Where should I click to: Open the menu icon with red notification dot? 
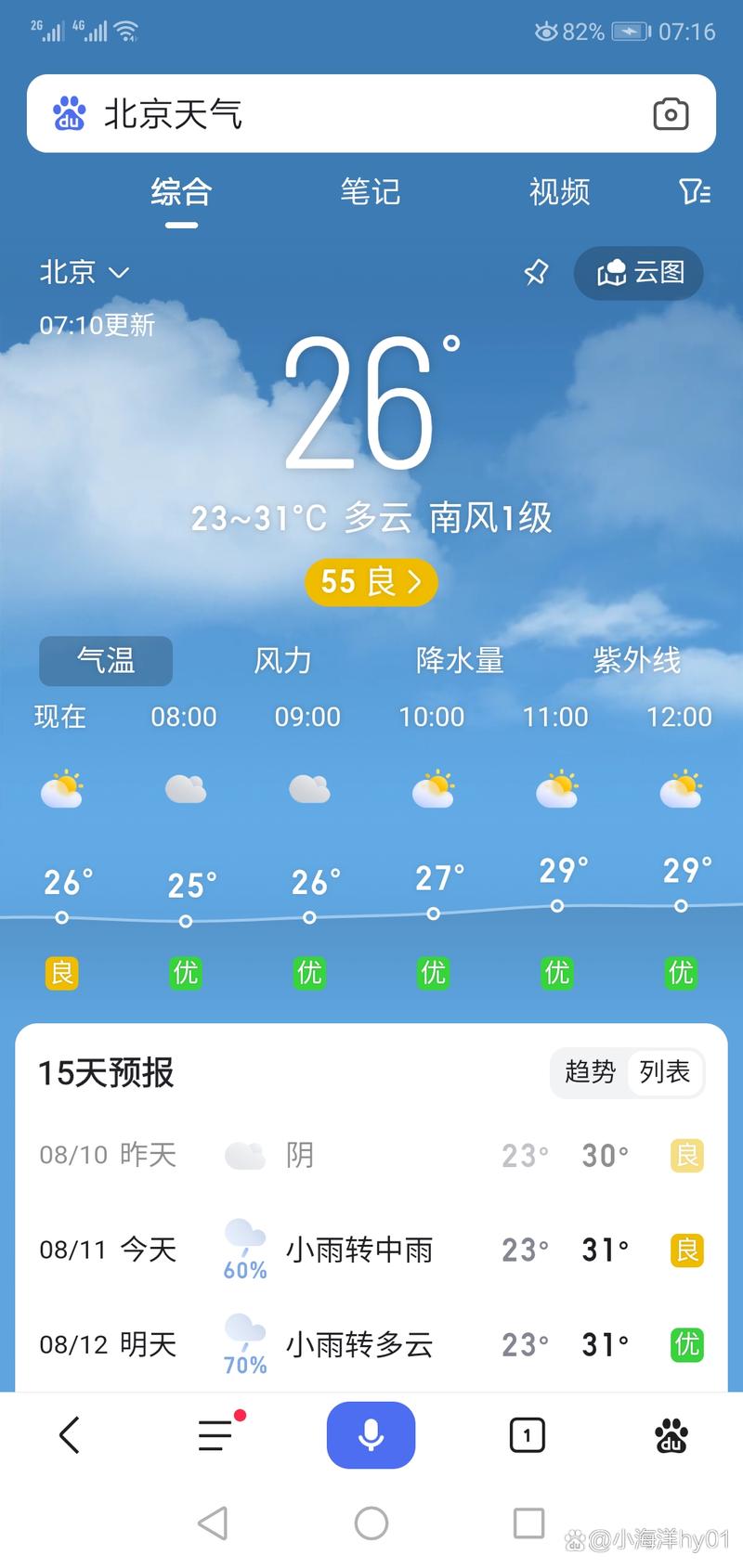(215, 1434)
